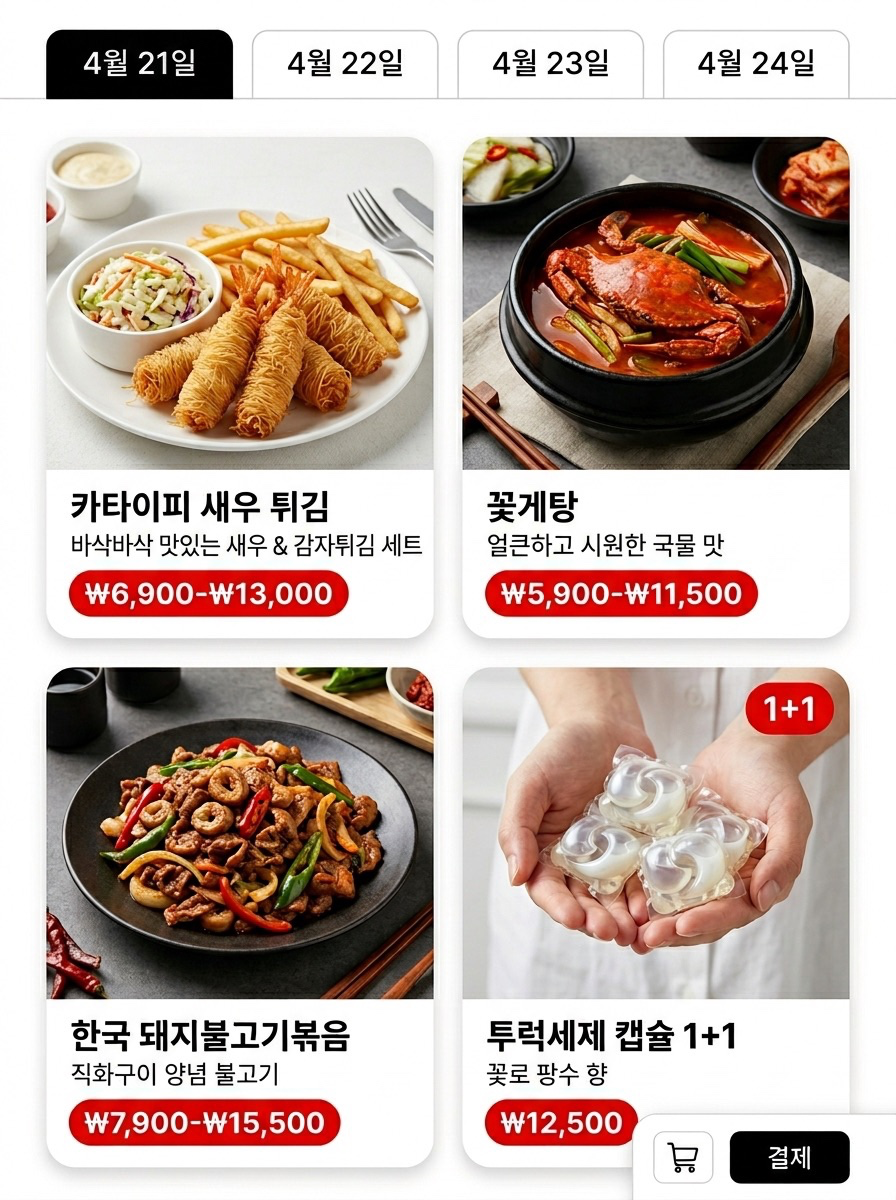Open the 4월 23일 date tab
The height and width of the screenshot is (1200, 896).
click(x=550, y=65)
